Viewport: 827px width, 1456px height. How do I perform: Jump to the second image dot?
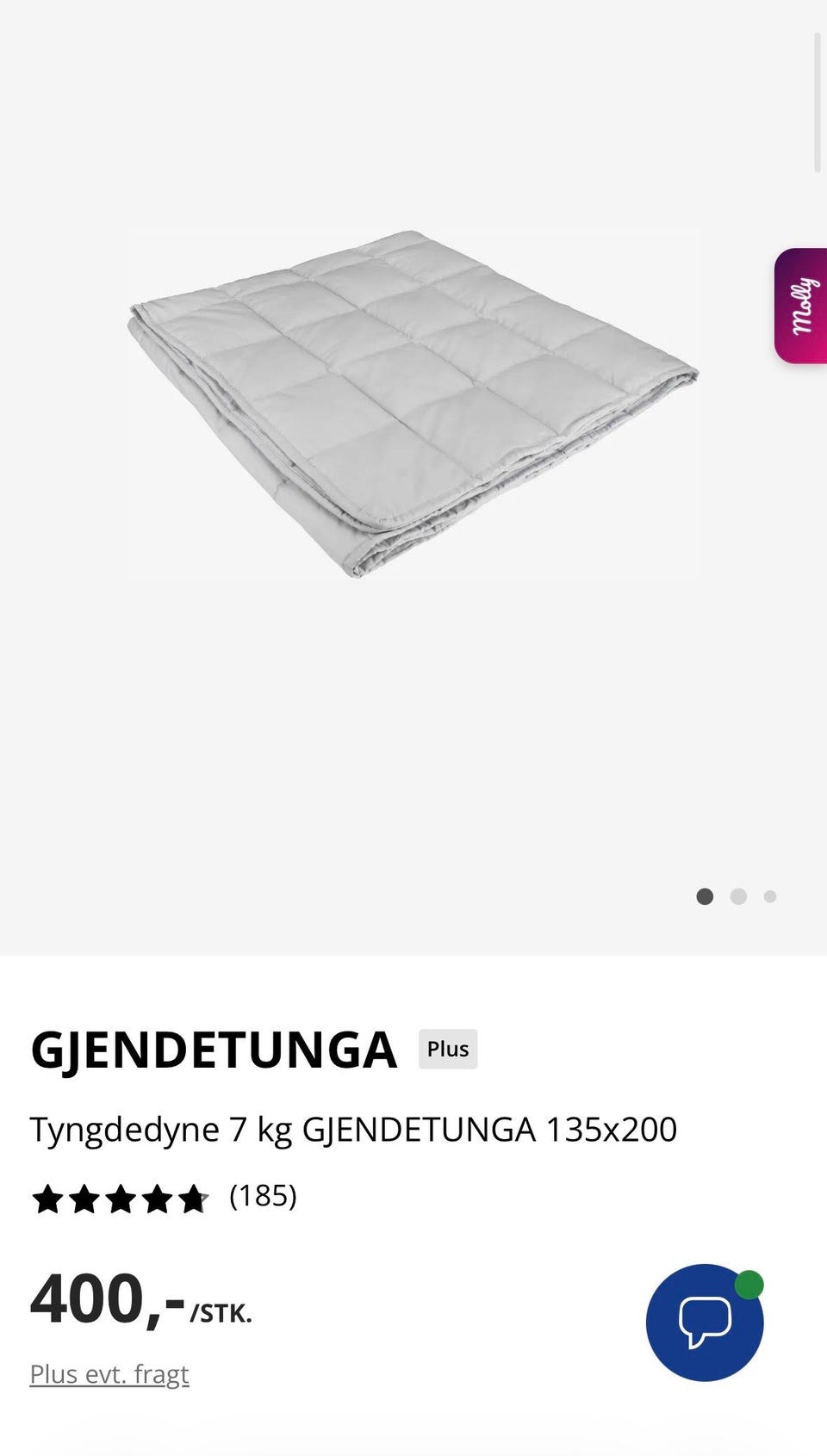(738, 896)
